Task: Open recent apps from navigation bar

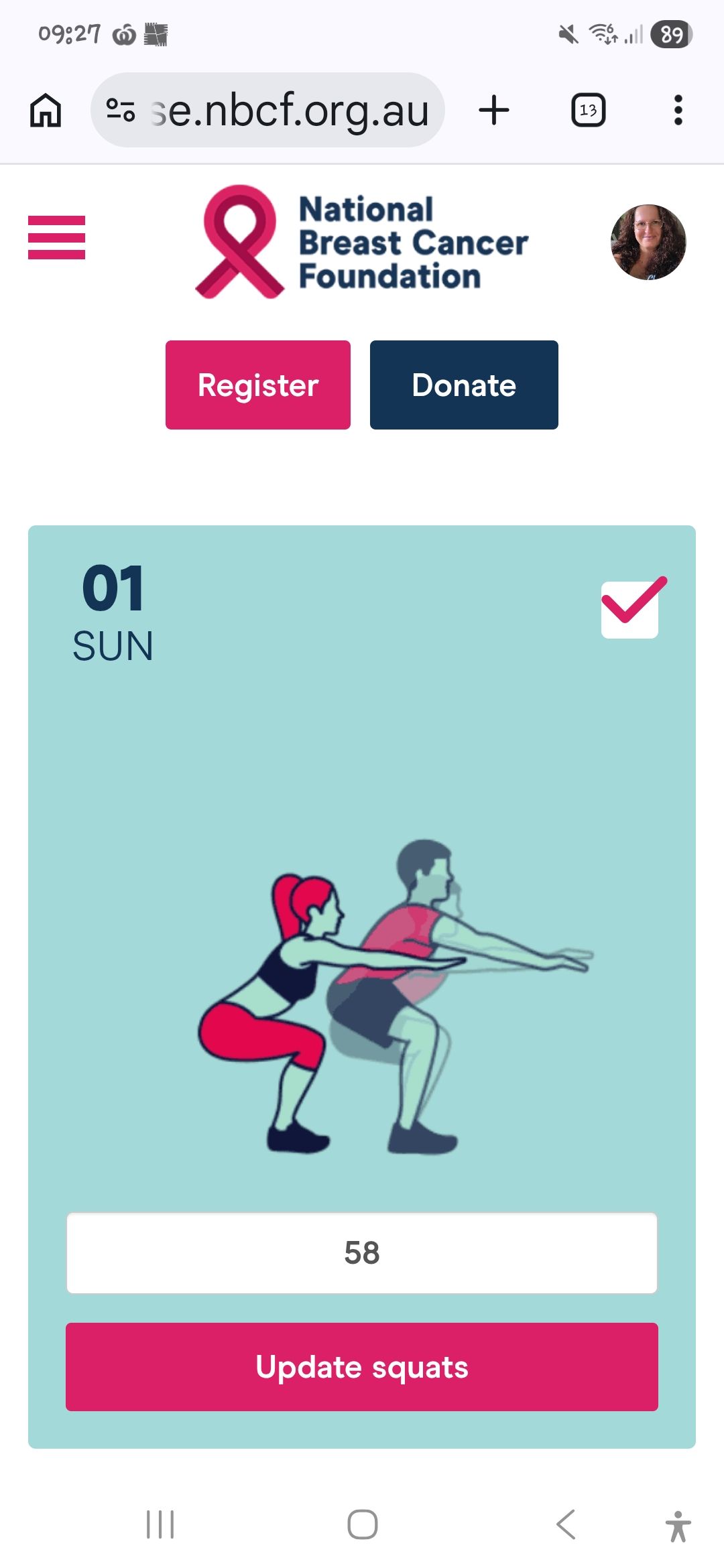Action: [160, 1524]
